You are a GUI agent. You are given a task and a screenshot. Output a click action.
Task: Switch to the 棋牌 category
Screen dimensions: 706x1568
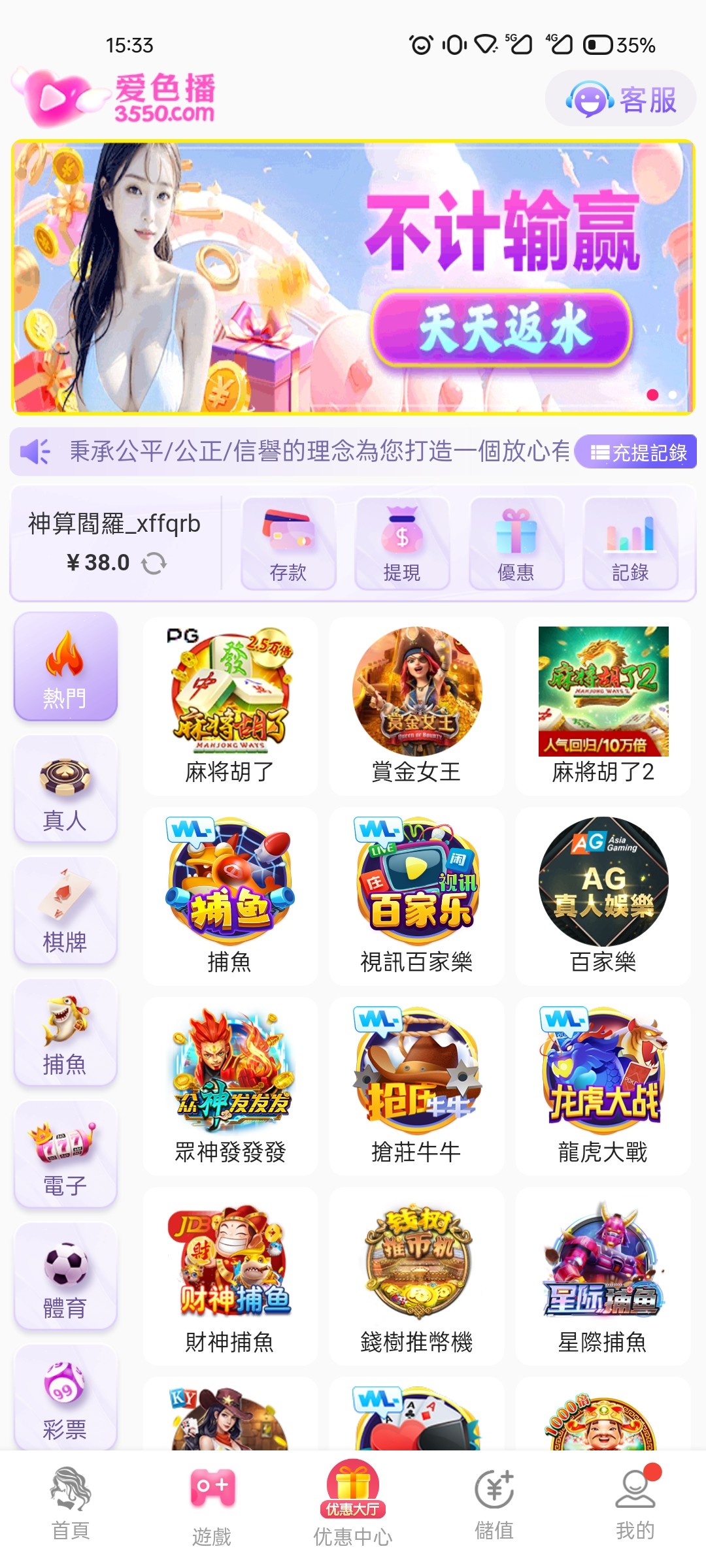65,911
